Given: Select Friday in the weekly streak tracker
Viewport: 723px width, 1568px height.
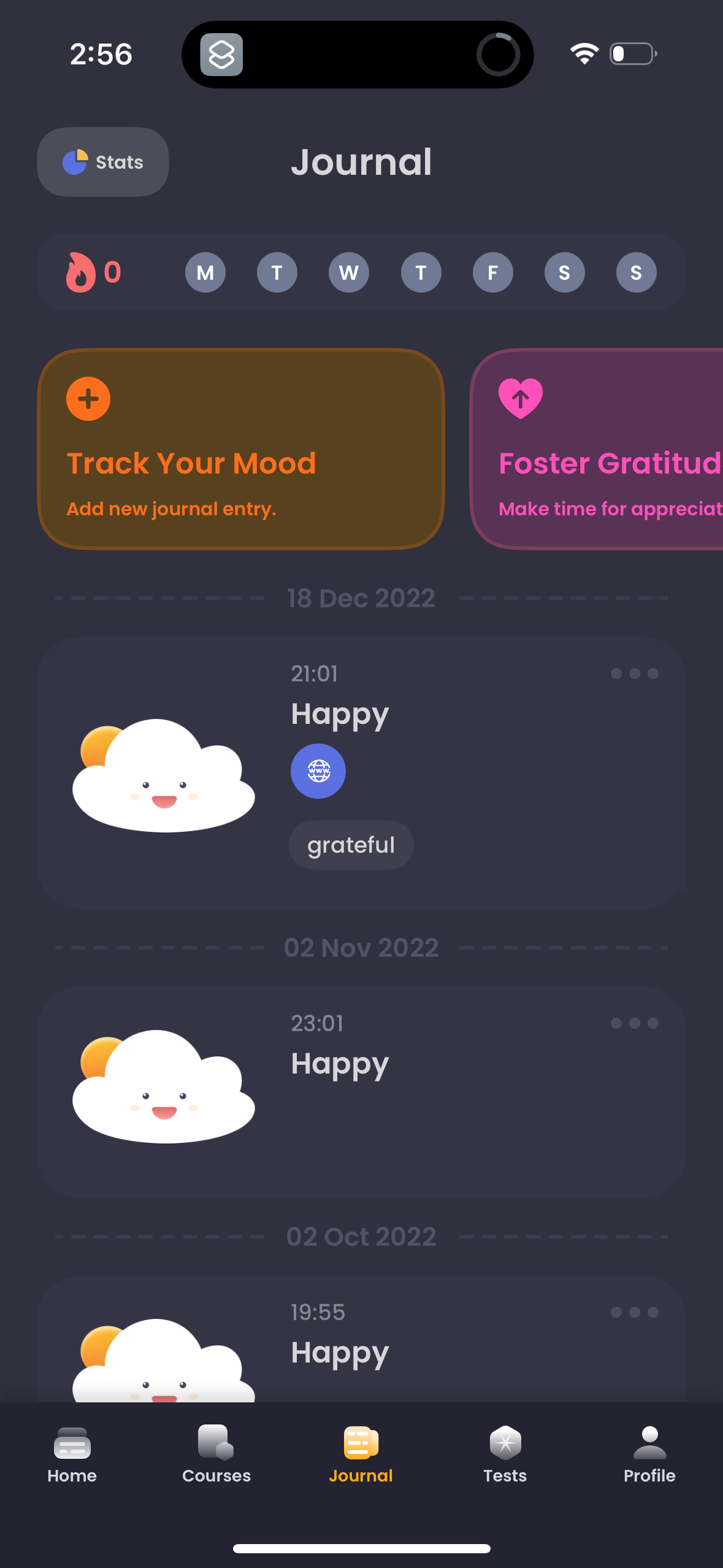Looking at the screenshot, I should (x=492, y=272).
